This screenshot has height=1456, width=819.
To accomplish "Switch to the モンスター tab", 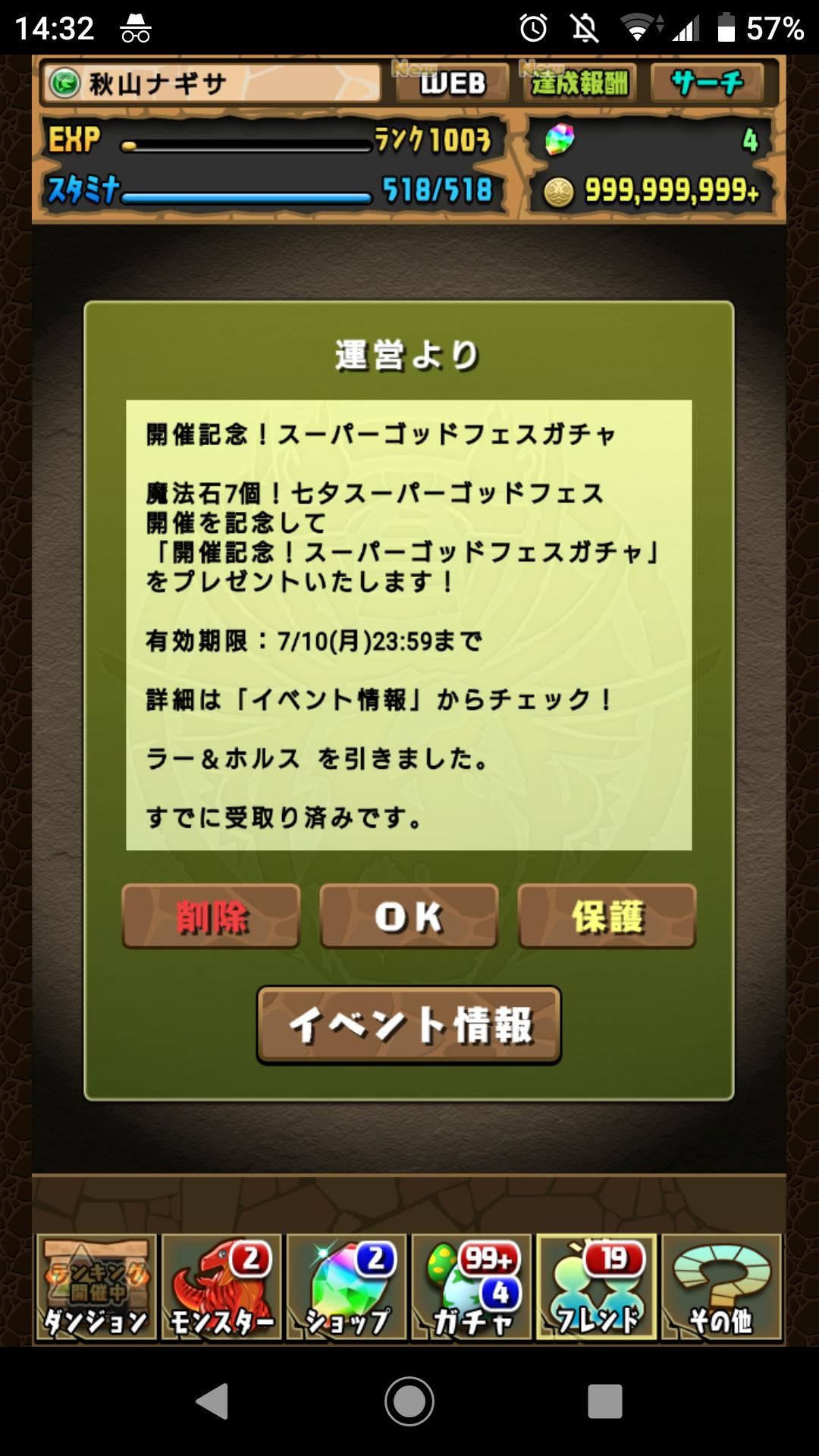I will pos(221,1287).
